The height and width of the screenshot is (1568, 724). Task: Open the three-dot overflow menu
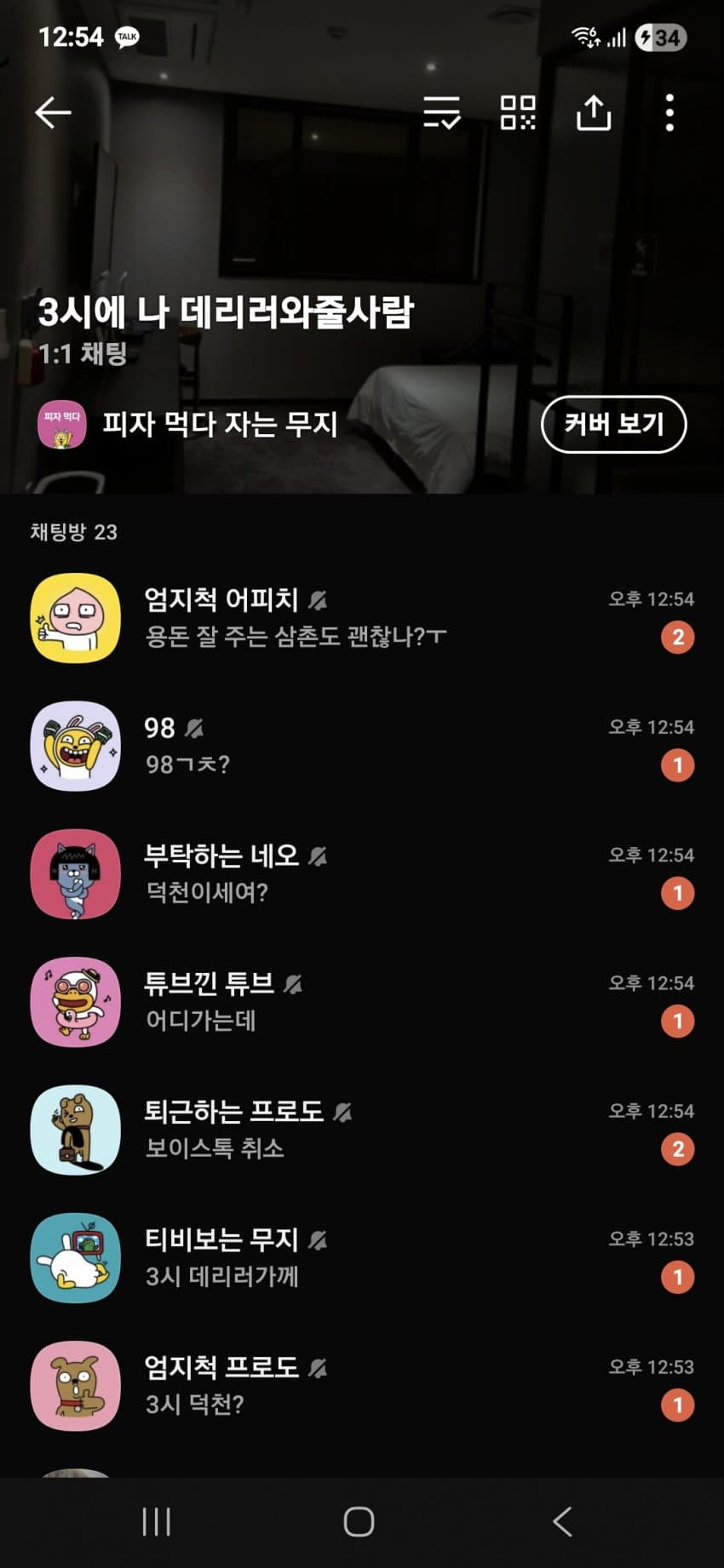(669, 112)
